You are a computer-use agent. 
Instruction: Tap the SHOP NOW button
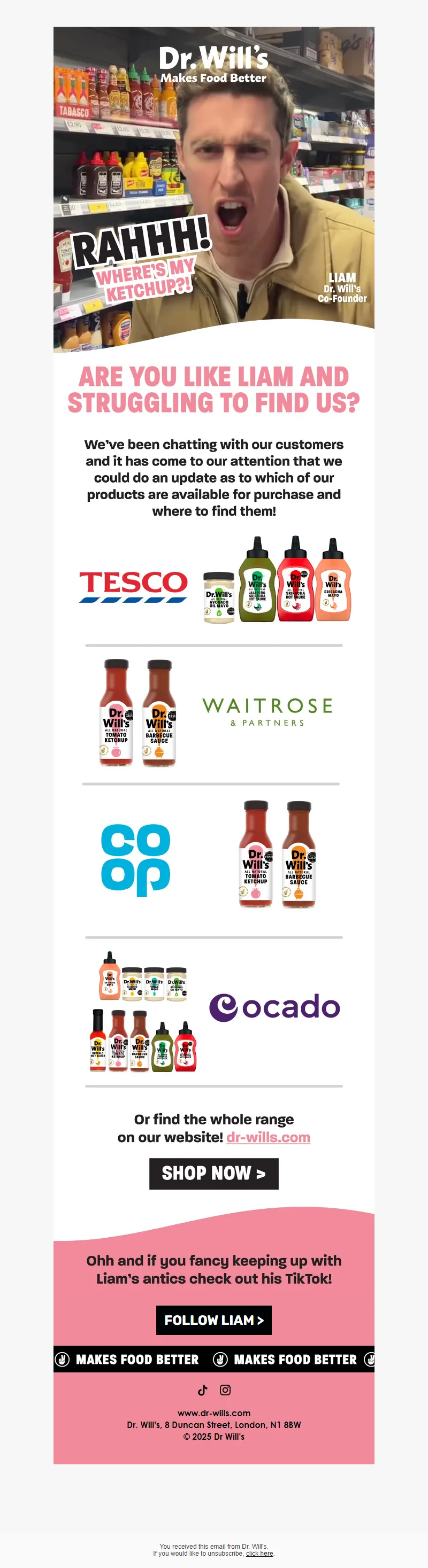213,1173
